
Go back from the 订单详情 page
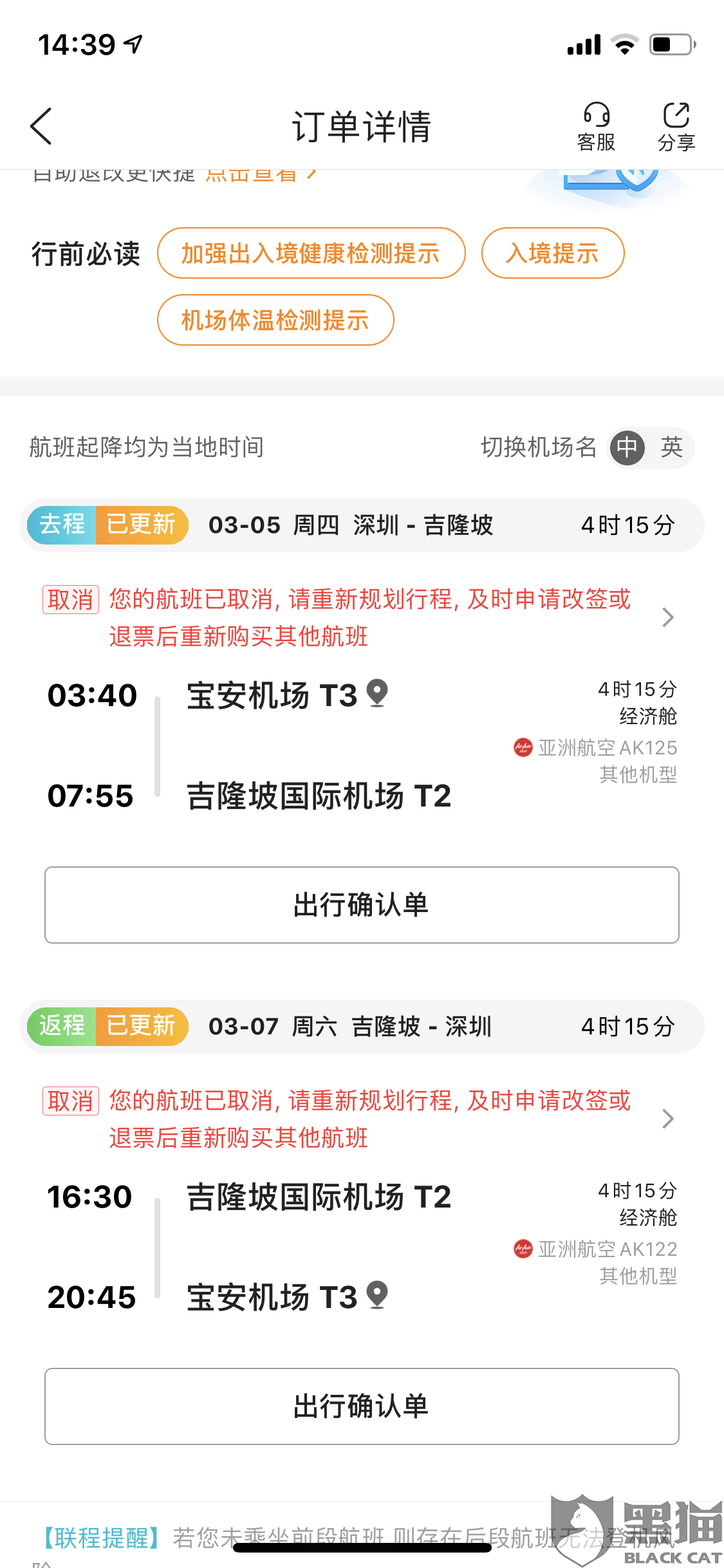pos(41,126)
